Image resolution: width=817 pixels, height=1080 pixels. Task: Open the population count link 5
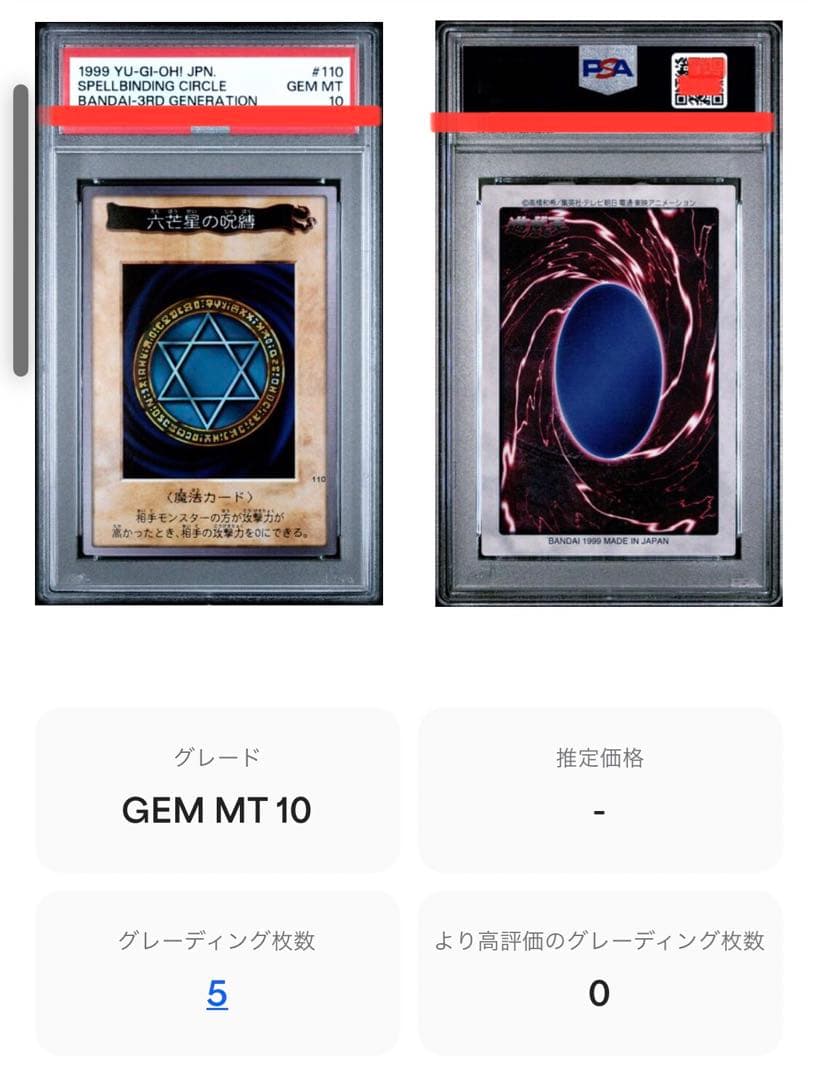[x=217, y=994]
